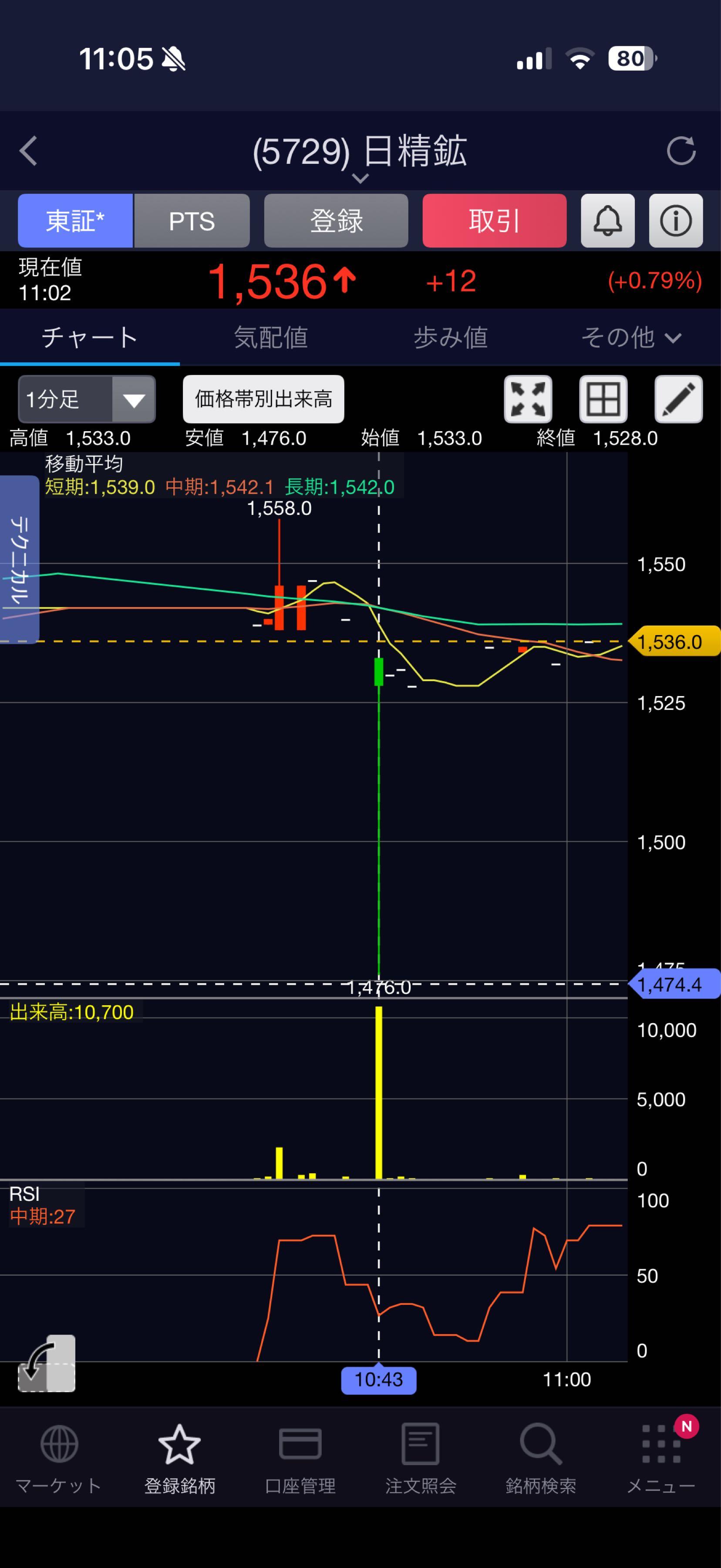Go back using the top-left arrow

pos(29,150)
